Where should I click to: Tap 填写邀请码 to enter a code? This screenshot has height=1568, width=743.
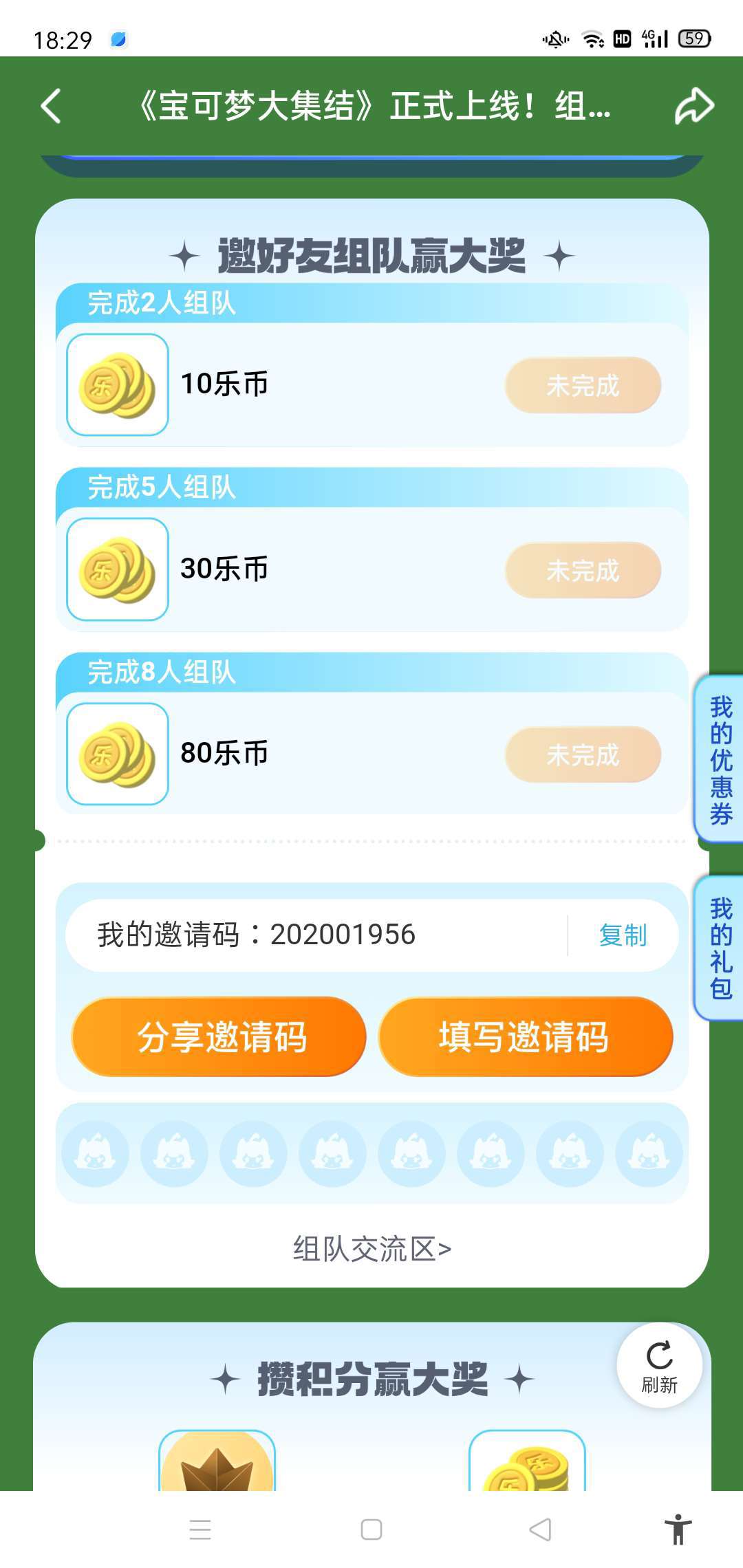click(x=525, y=1036)
